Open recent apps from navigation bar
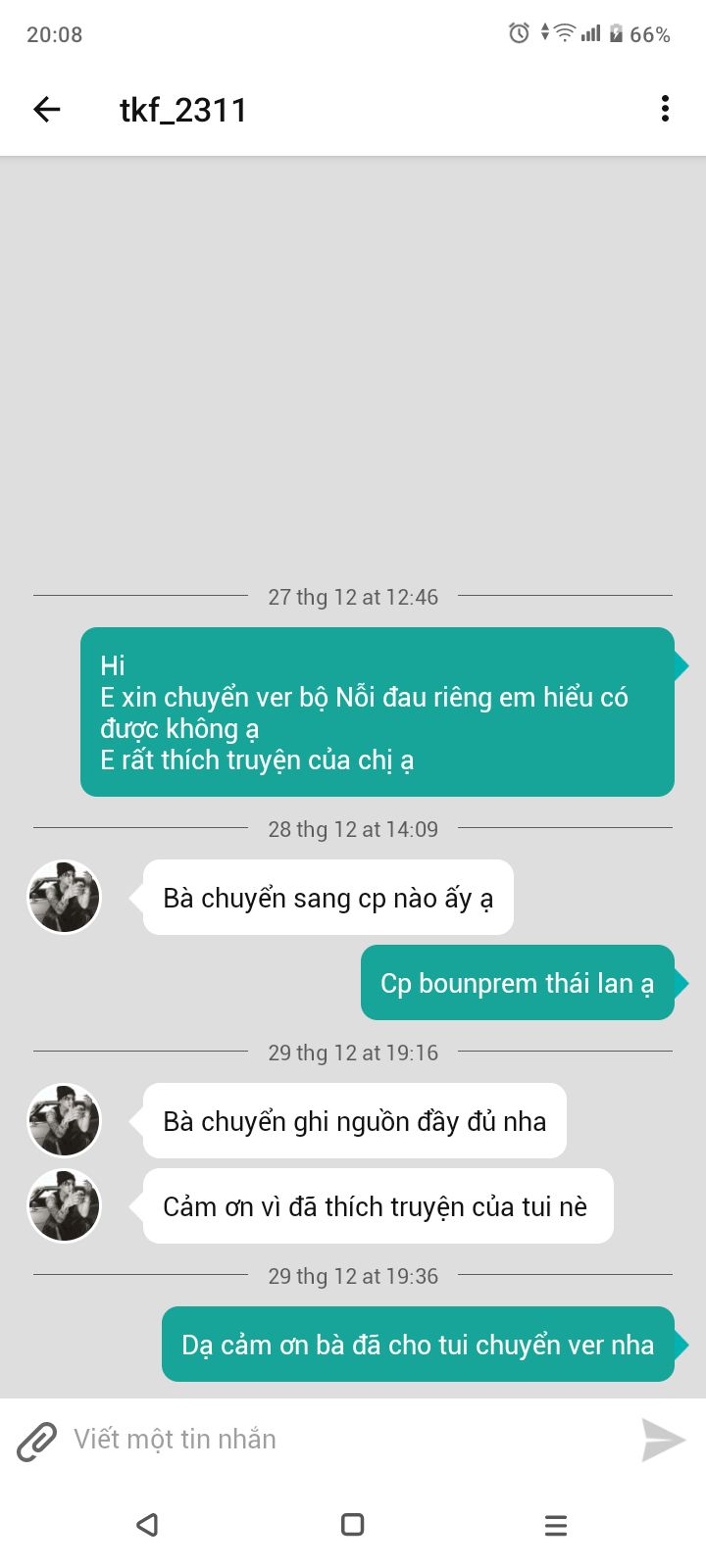Image resolution: width=706 pixels, height=1568 pixels. pyautogui.click(x=556, y=1525)
